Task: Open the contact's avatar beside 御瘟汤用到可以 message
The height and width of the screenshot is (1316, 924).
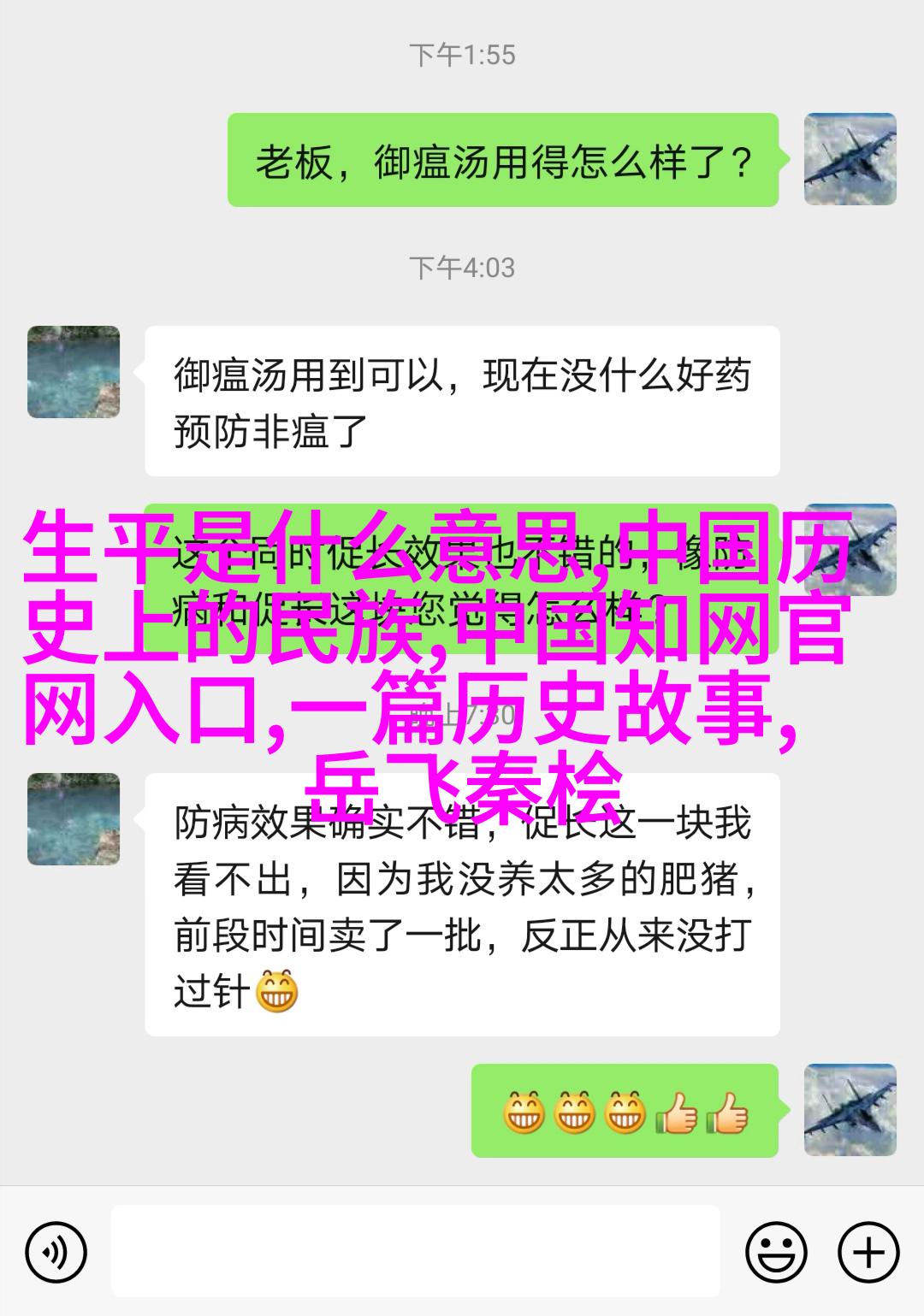Action: 74,372
